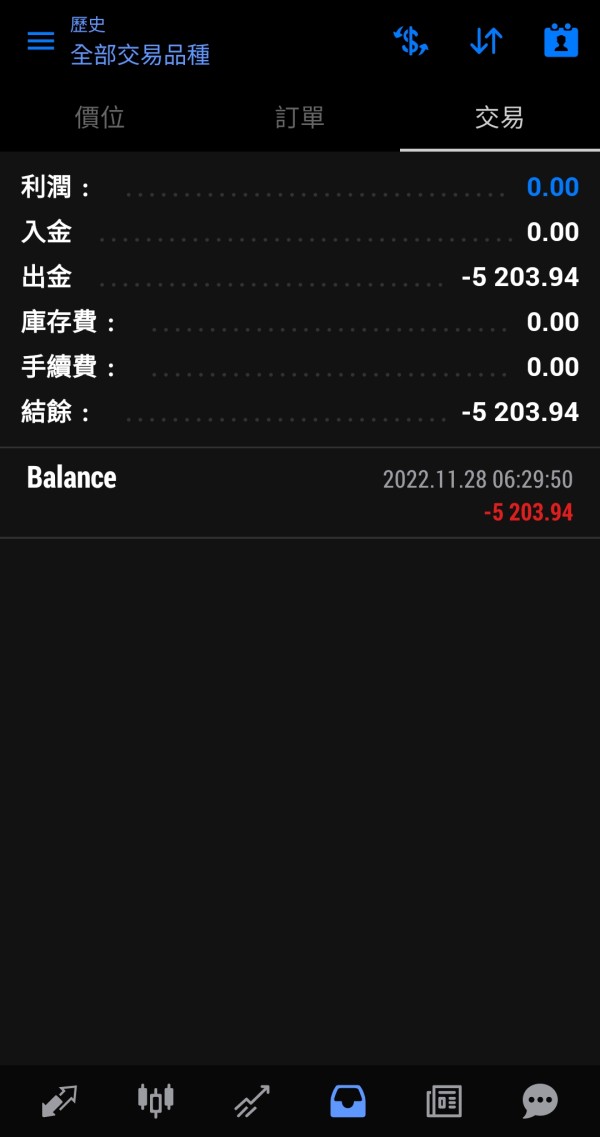Open the candlestick chart tab

click(155, 1101)
